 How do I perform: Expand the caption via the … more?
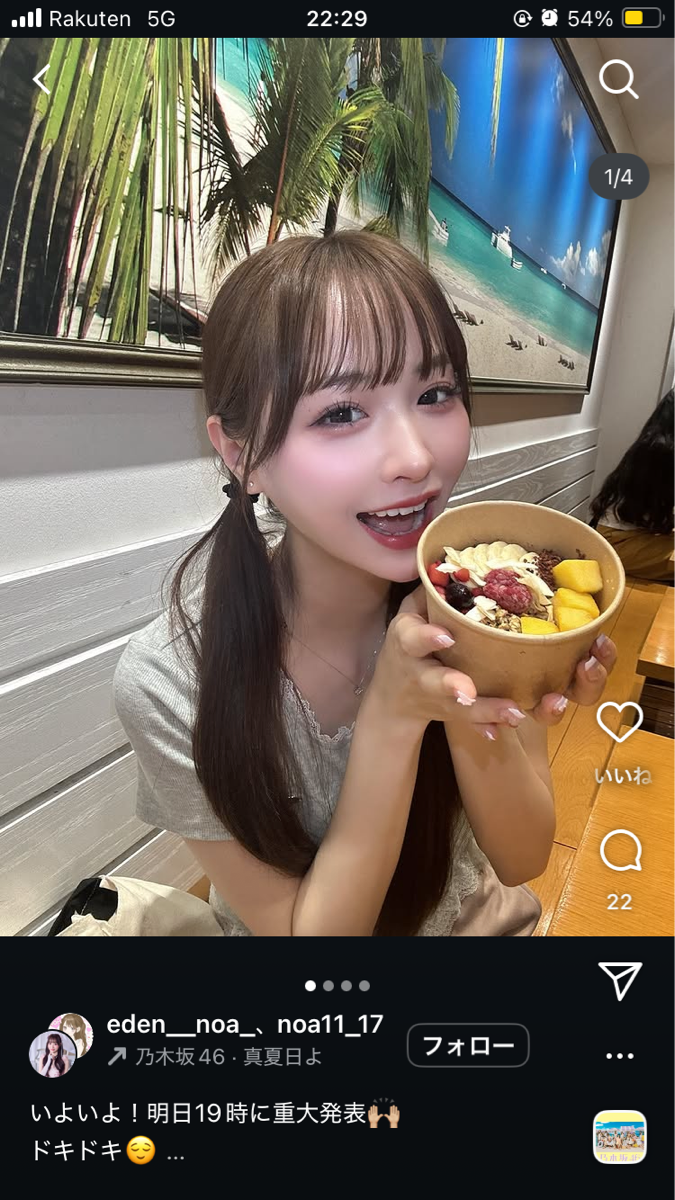176,1152
